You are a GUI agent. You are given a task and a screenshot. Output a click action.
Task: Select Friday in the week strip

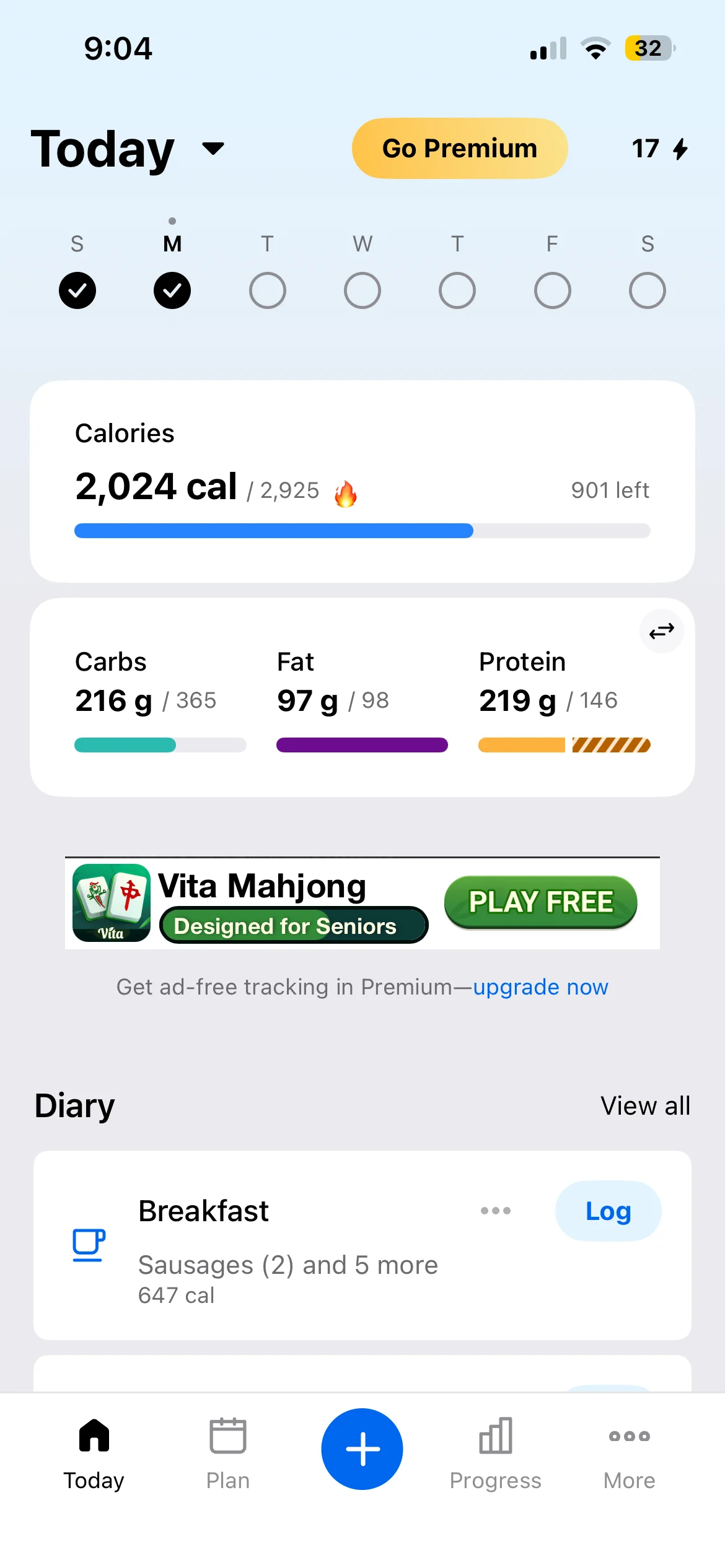click(552, 290)
